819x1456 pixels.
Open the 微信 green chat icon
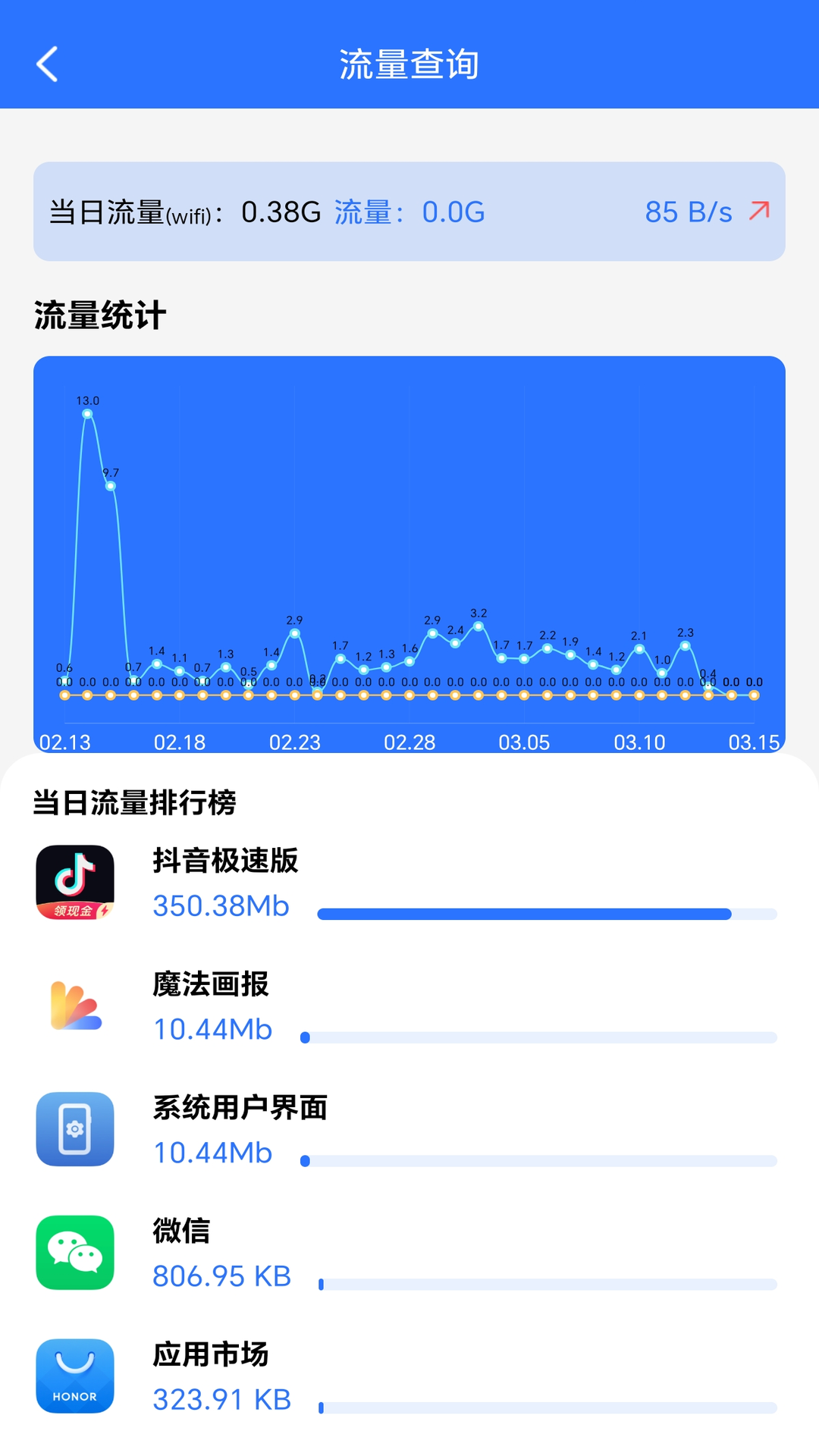pos(74,1253)
